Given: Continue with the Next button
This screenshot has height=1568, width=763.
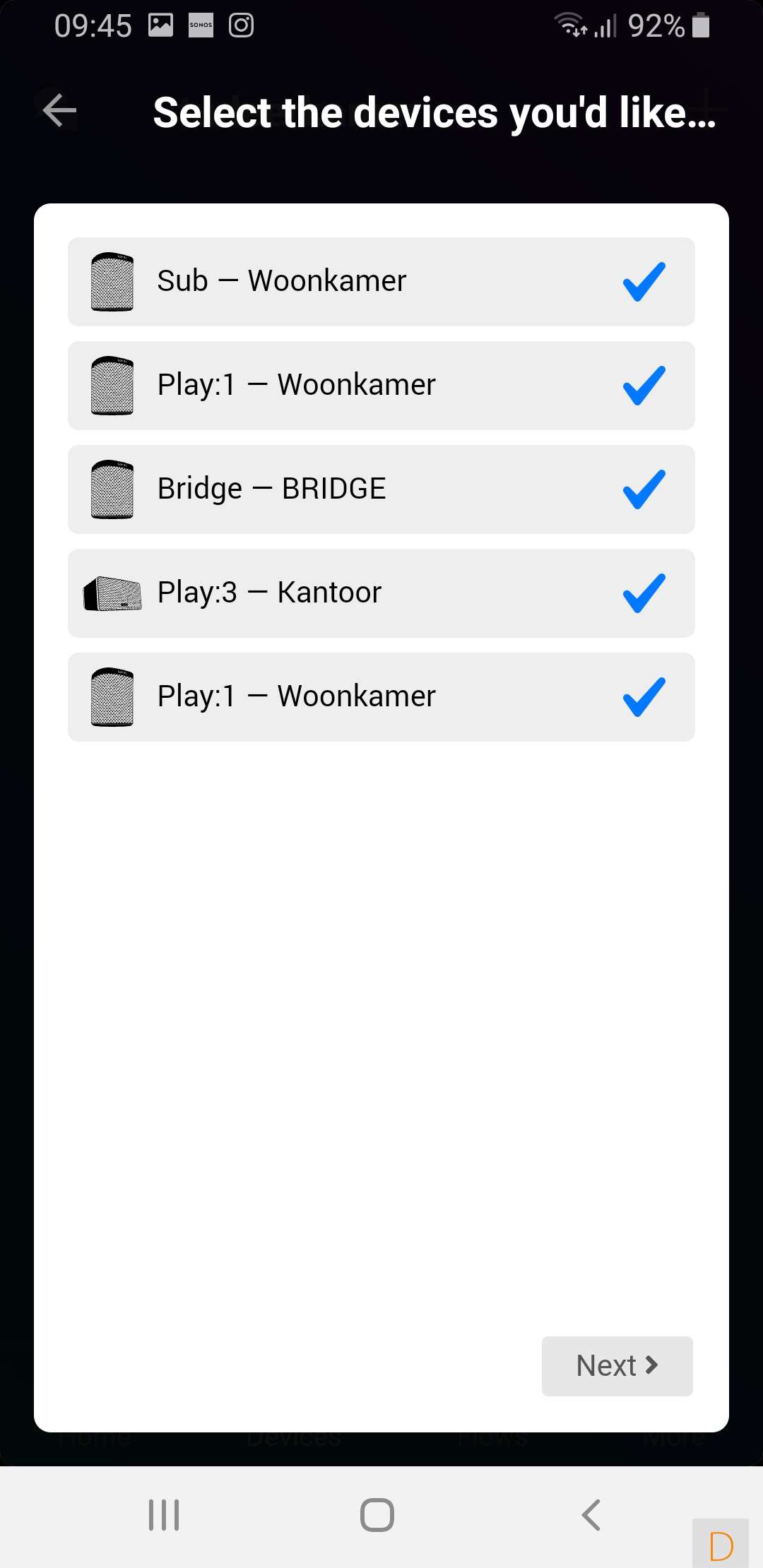Looking at the screenshot, I should (x=616, y=1365).
